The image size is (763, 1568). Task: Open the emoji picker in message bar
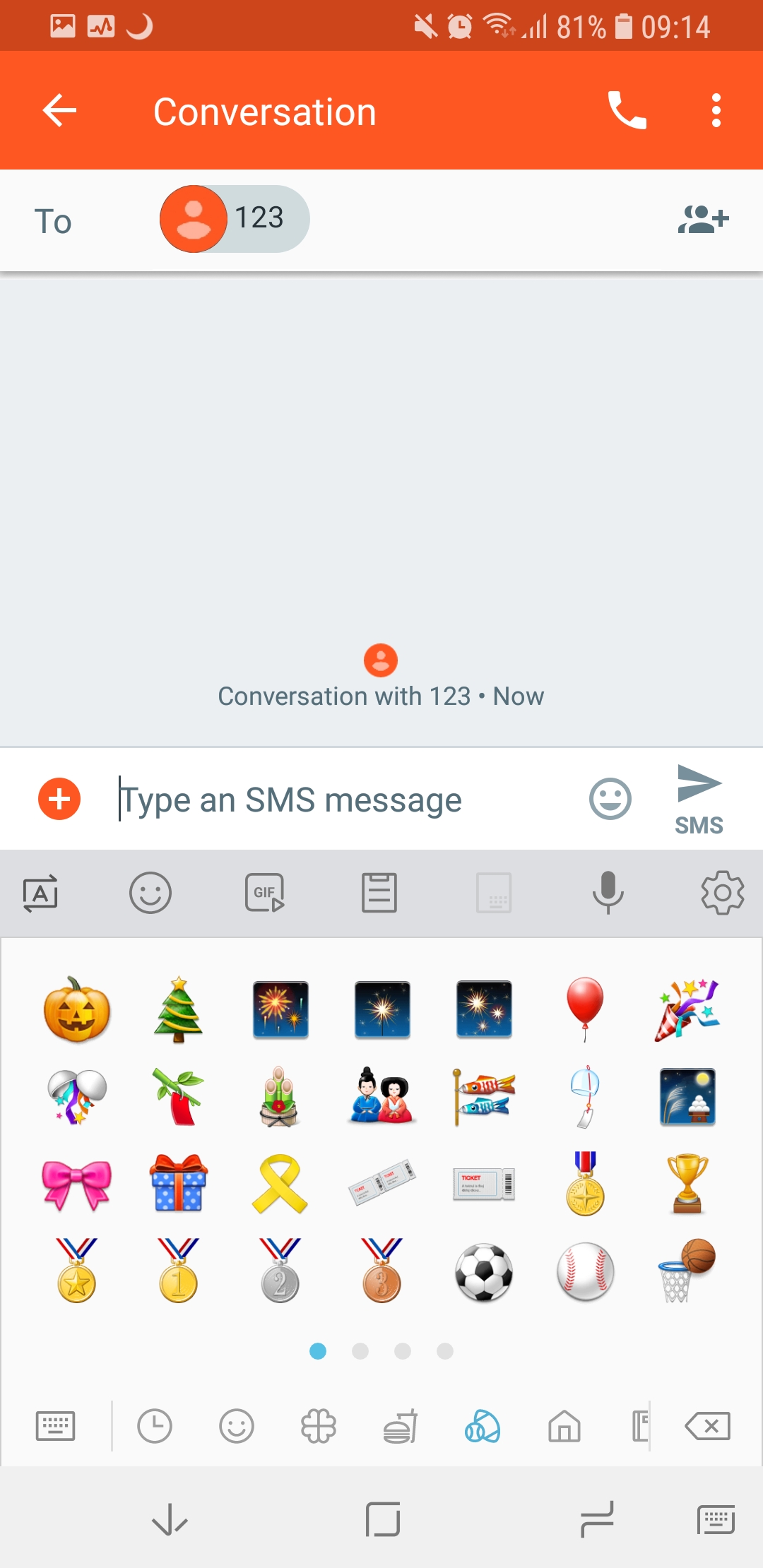[610, 799]
